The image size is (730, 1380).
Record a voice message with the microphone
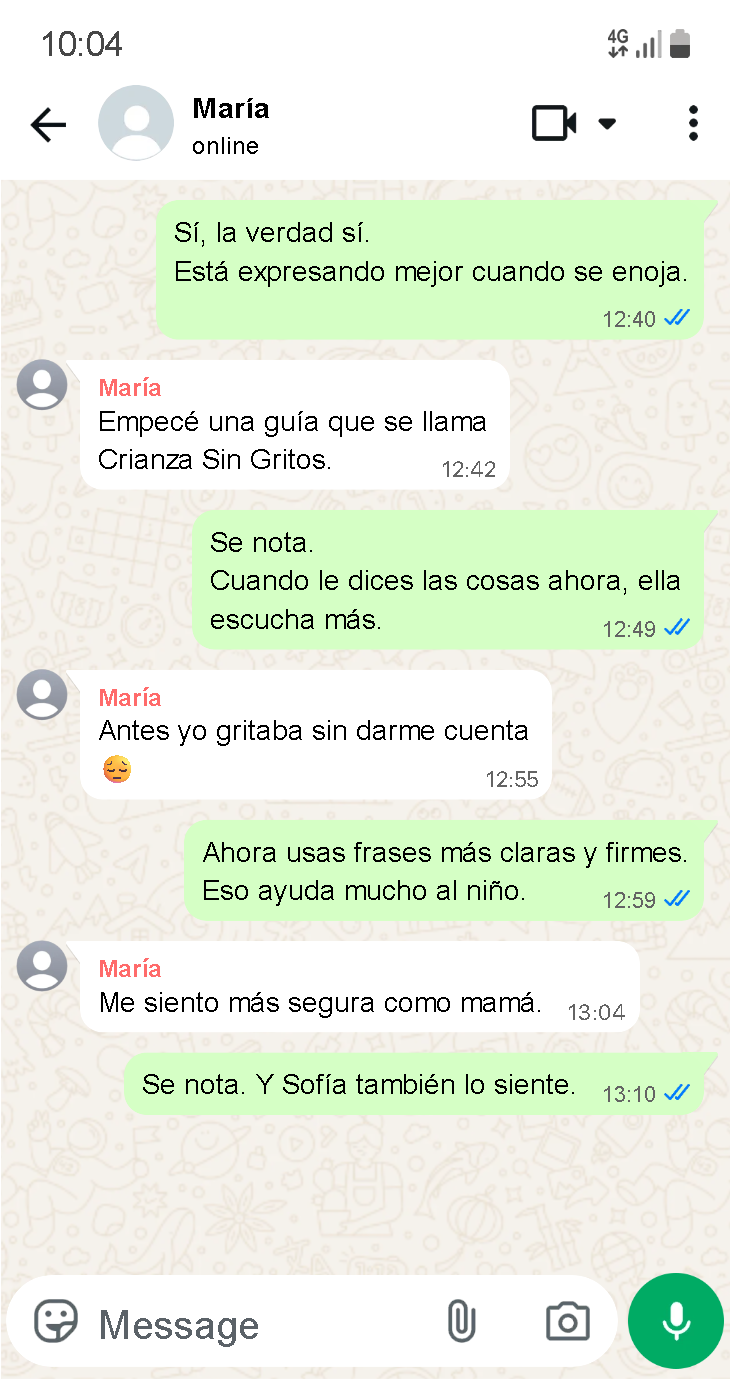(676, 1321)
